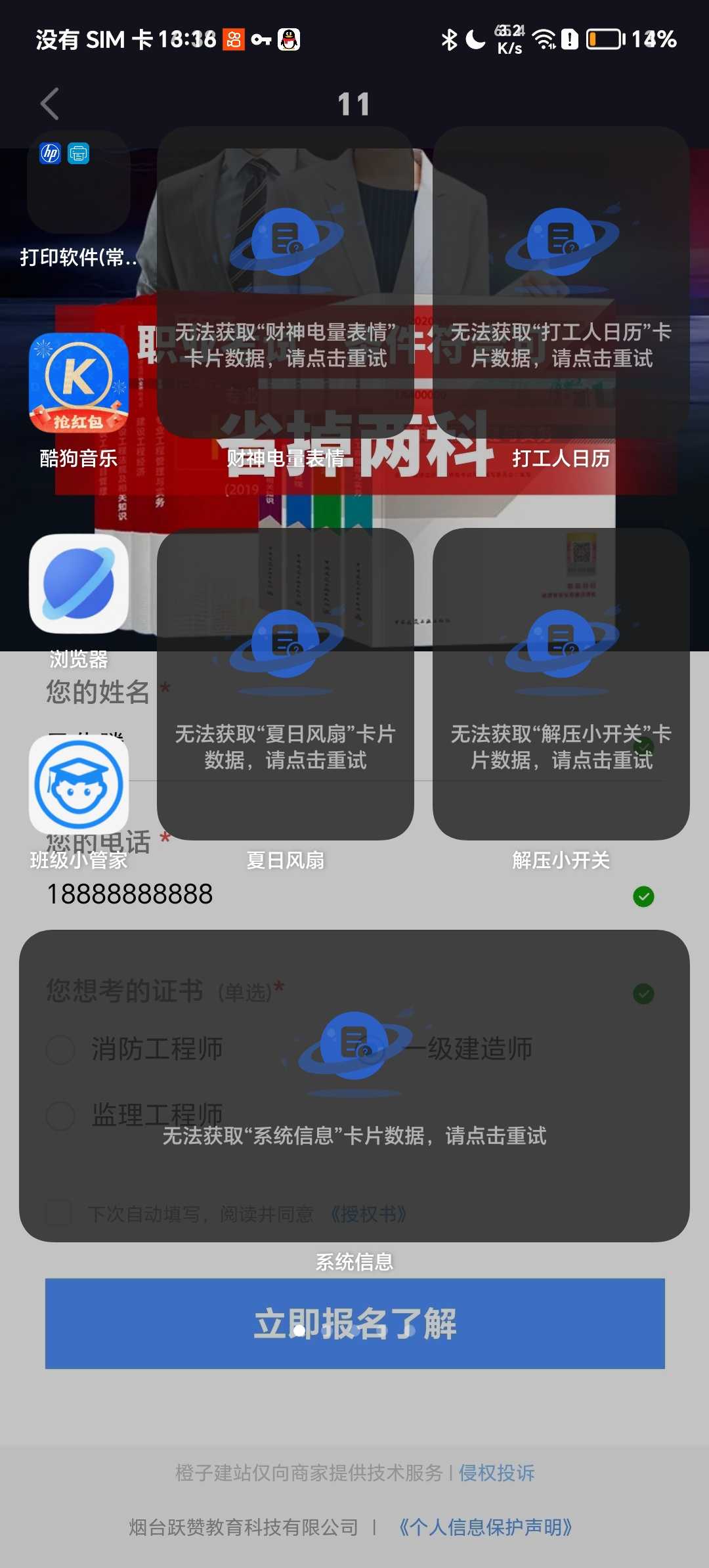Retry loading the 财神电量表情 card
The height and width of the screenshot is (1568, 709).
pos(285,282)
